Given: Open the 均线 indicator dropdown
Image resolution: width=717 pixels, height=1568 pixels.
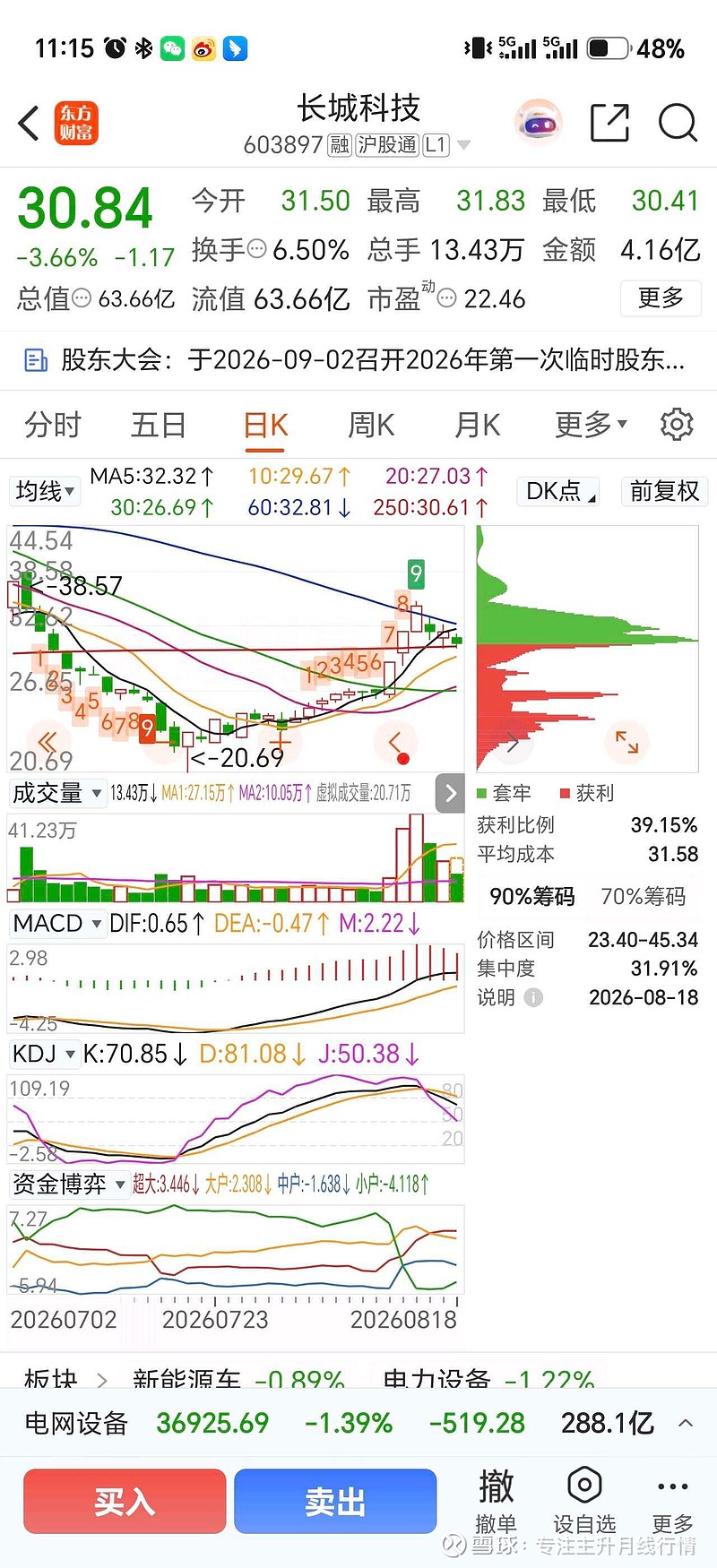Looking at the screenshot, I should pyautogui.click(x=45, y=491).
